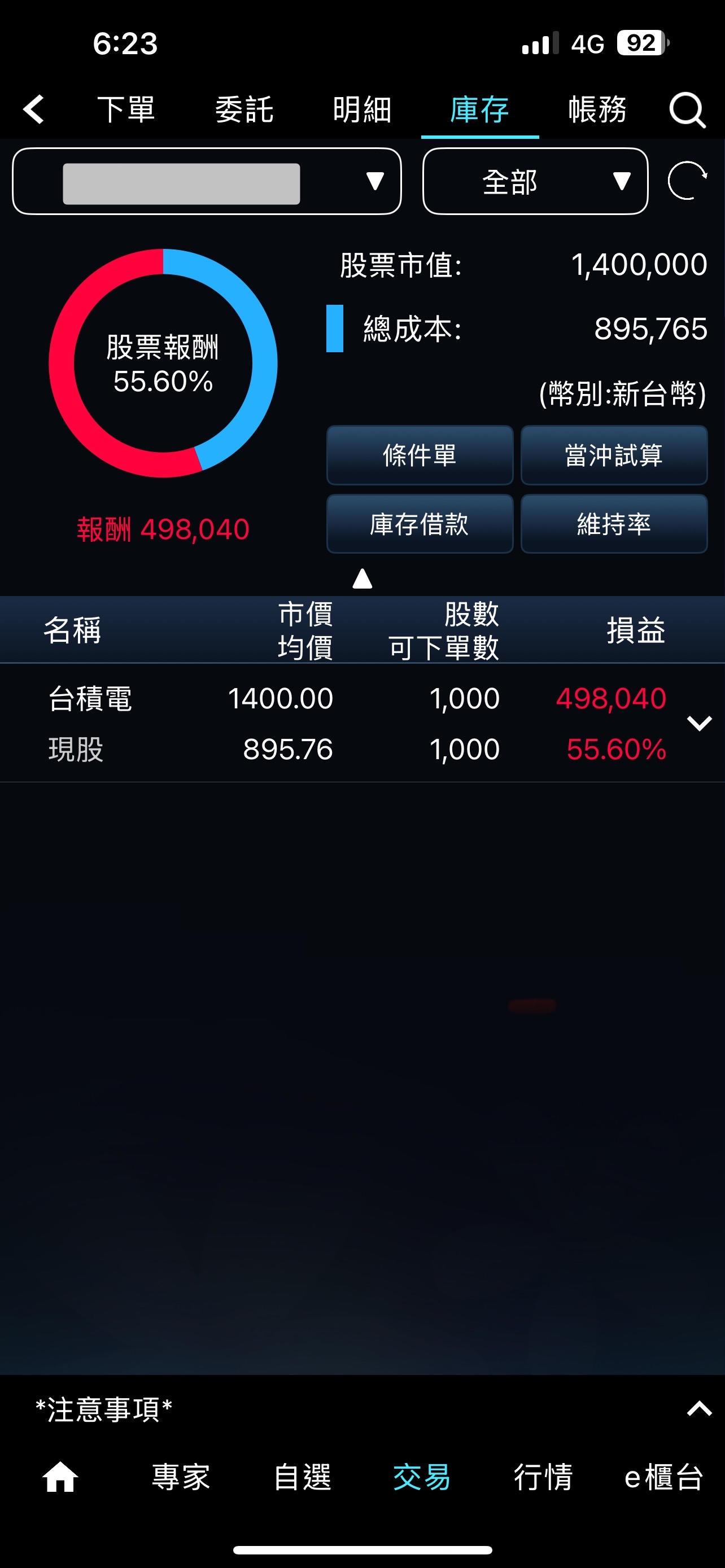Expand the 注意事項 notes section
The height and width of the screenshot is (1568, 725).
coord(699,1408)
